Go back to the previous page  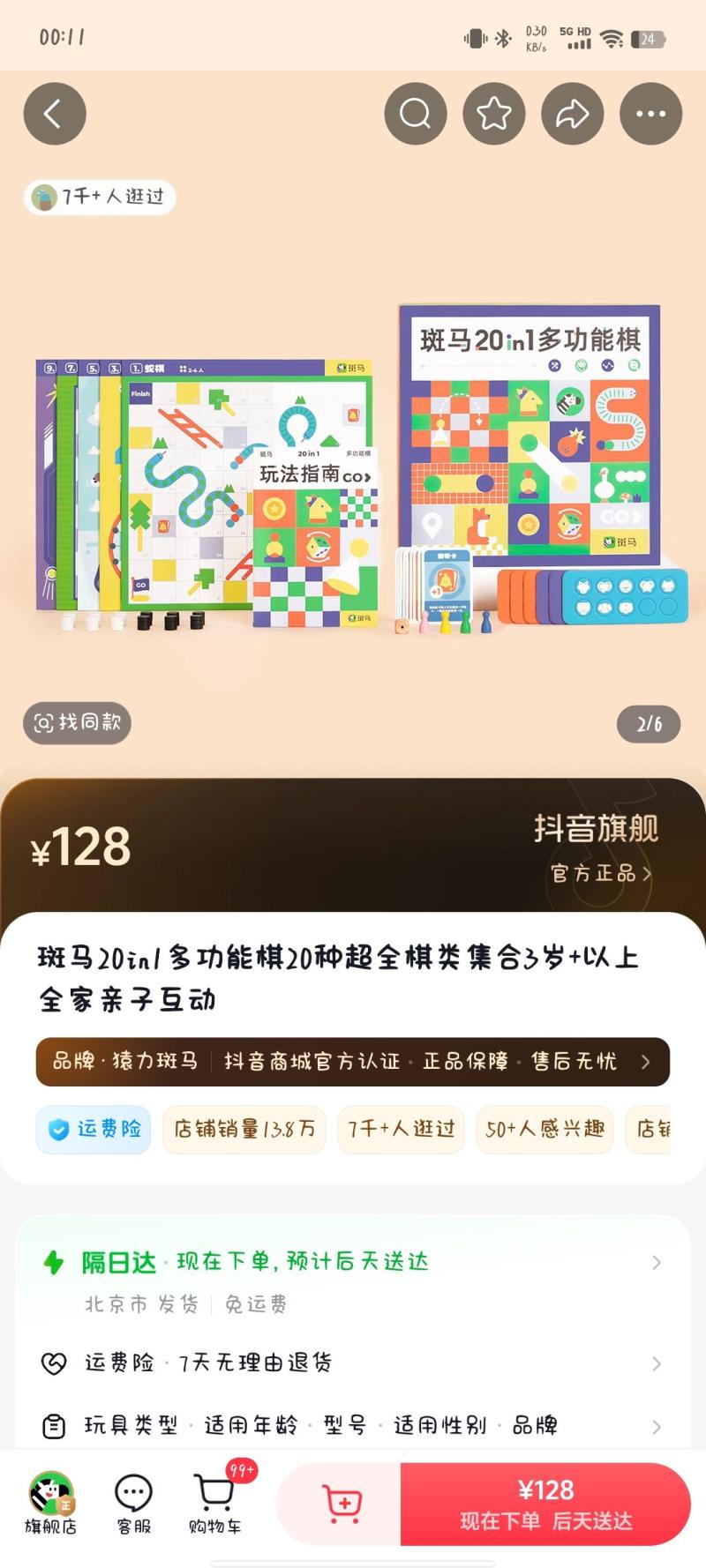coord(55,113)
